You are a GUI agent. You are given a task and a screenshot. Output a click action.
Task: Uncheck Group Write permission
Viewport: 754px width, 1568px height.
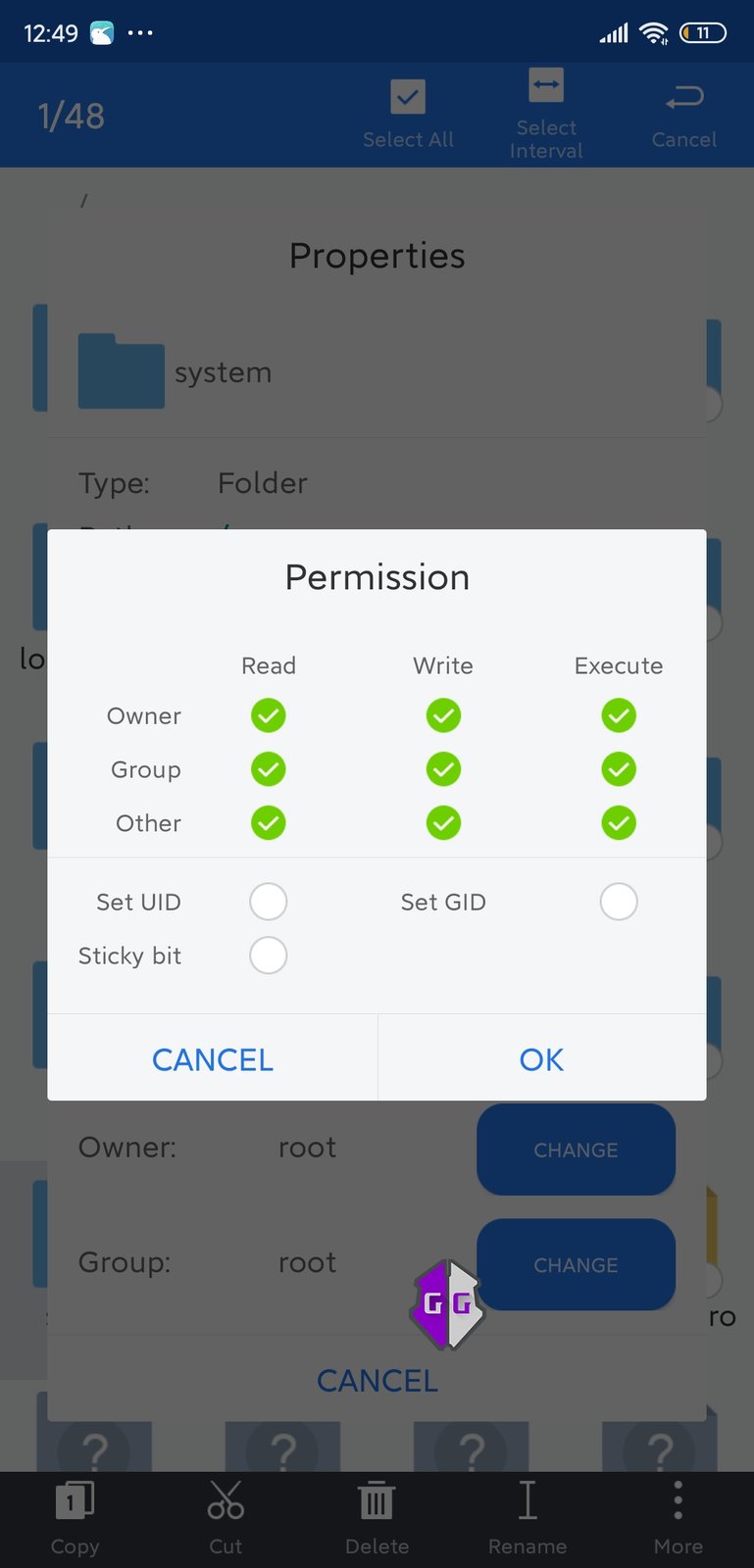pyautogui.click(x=443, y=769)
